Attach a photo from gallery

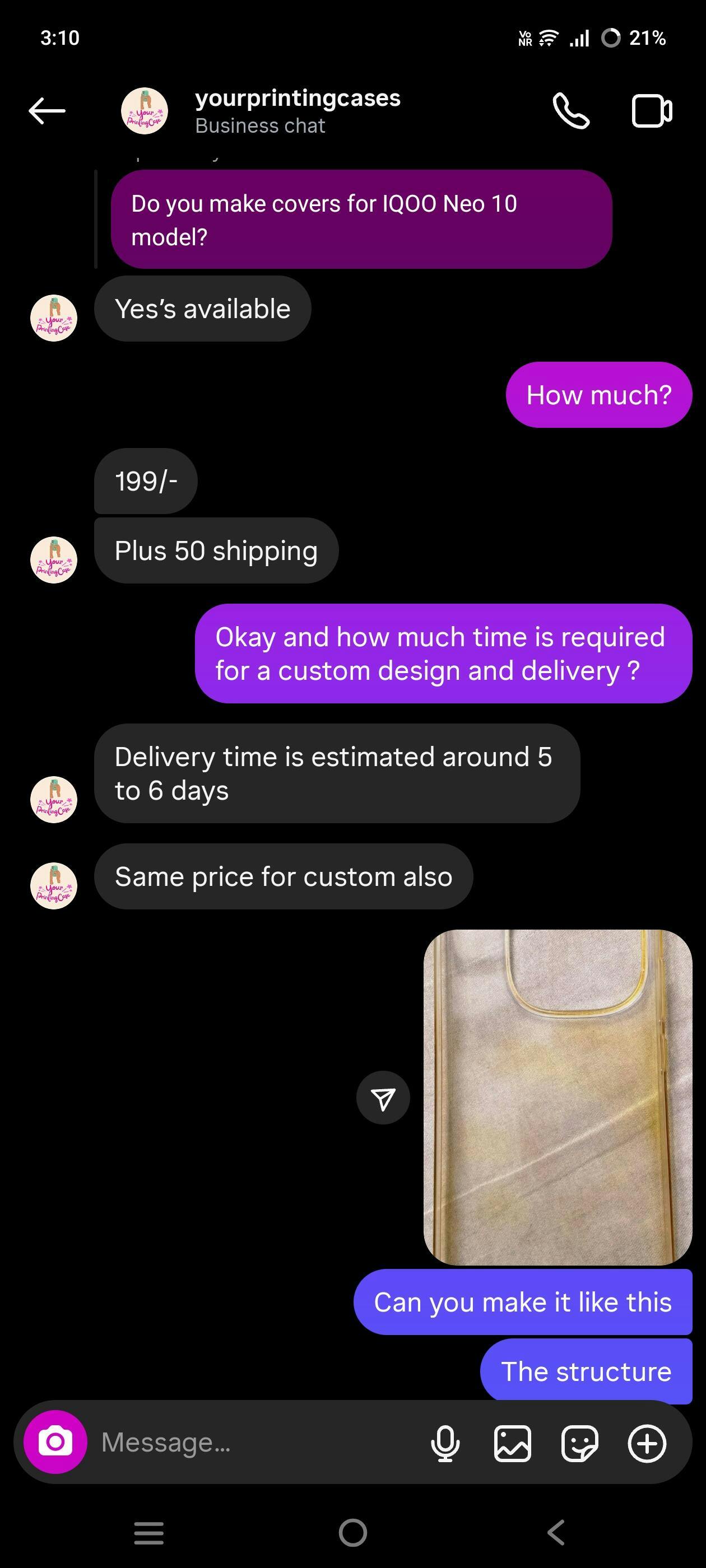coord(512,1443)
